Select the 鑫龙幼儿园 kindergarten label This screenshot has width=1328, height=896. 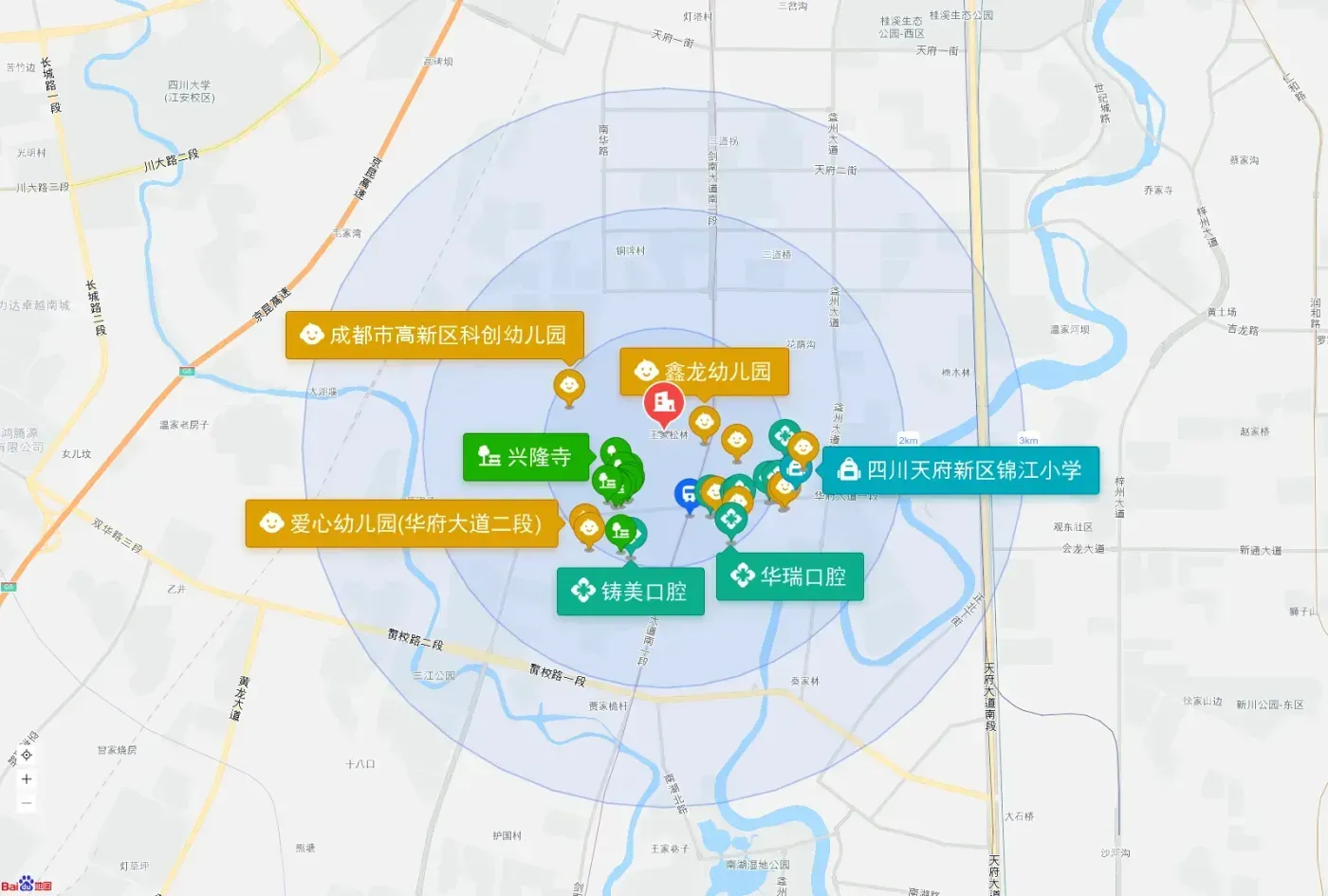[705, 372]
